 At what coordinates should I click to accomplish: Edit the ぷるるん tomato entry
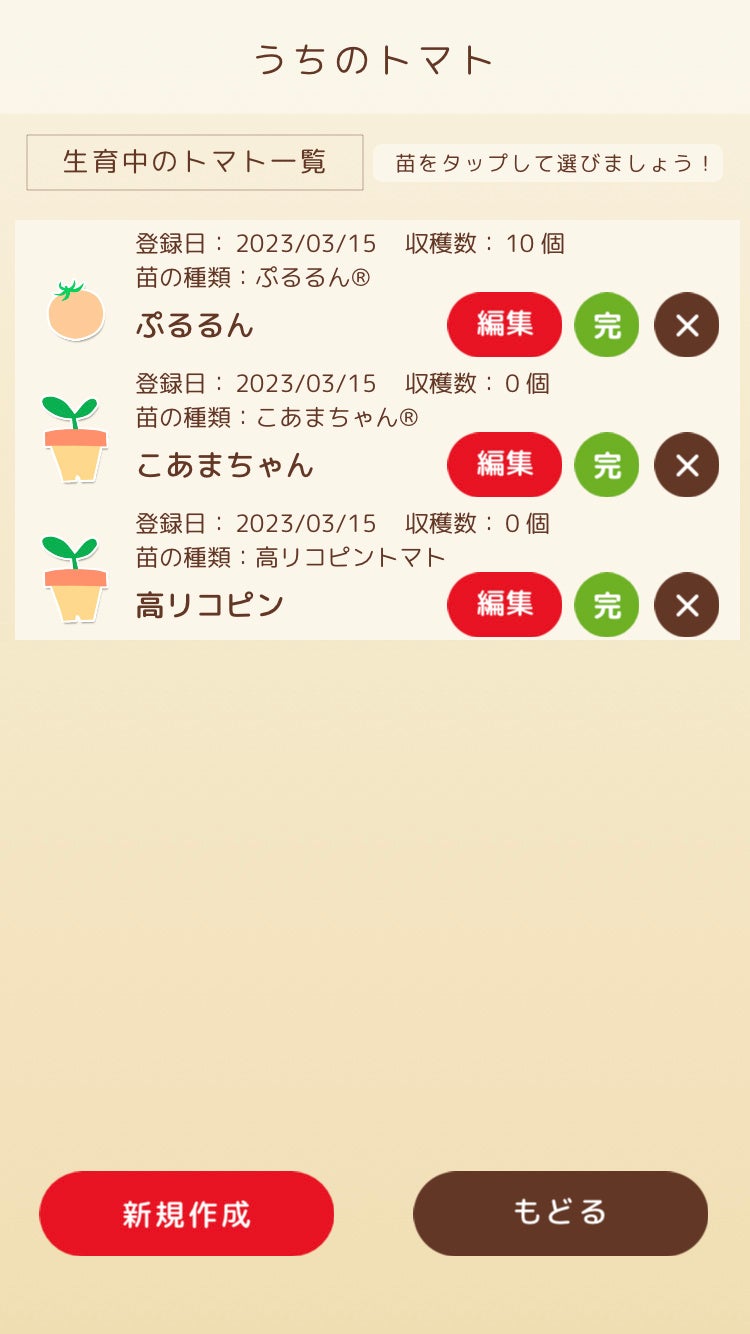(504, 324)
